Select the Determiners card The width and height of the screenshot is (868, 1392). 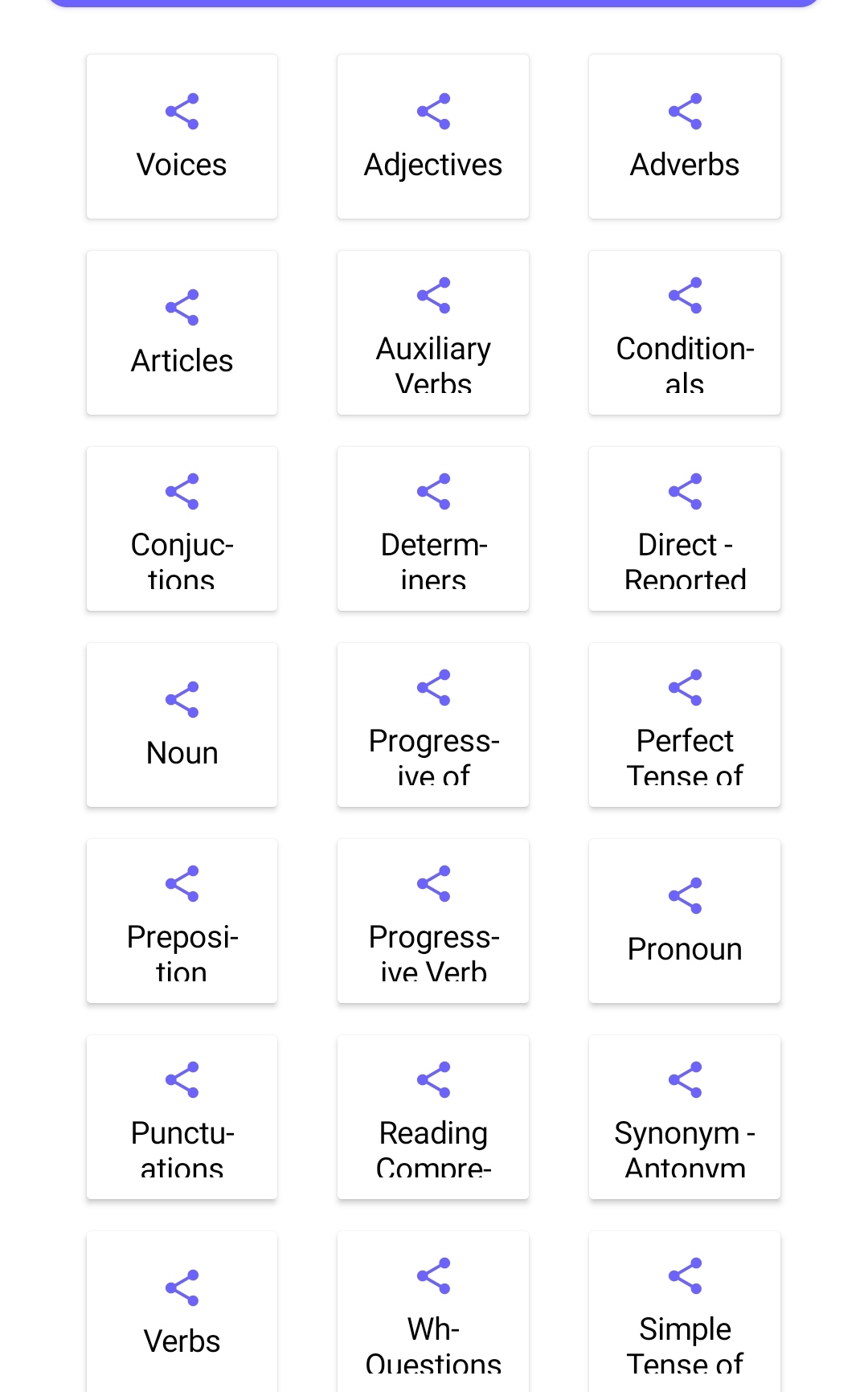(x=433, y=529)
